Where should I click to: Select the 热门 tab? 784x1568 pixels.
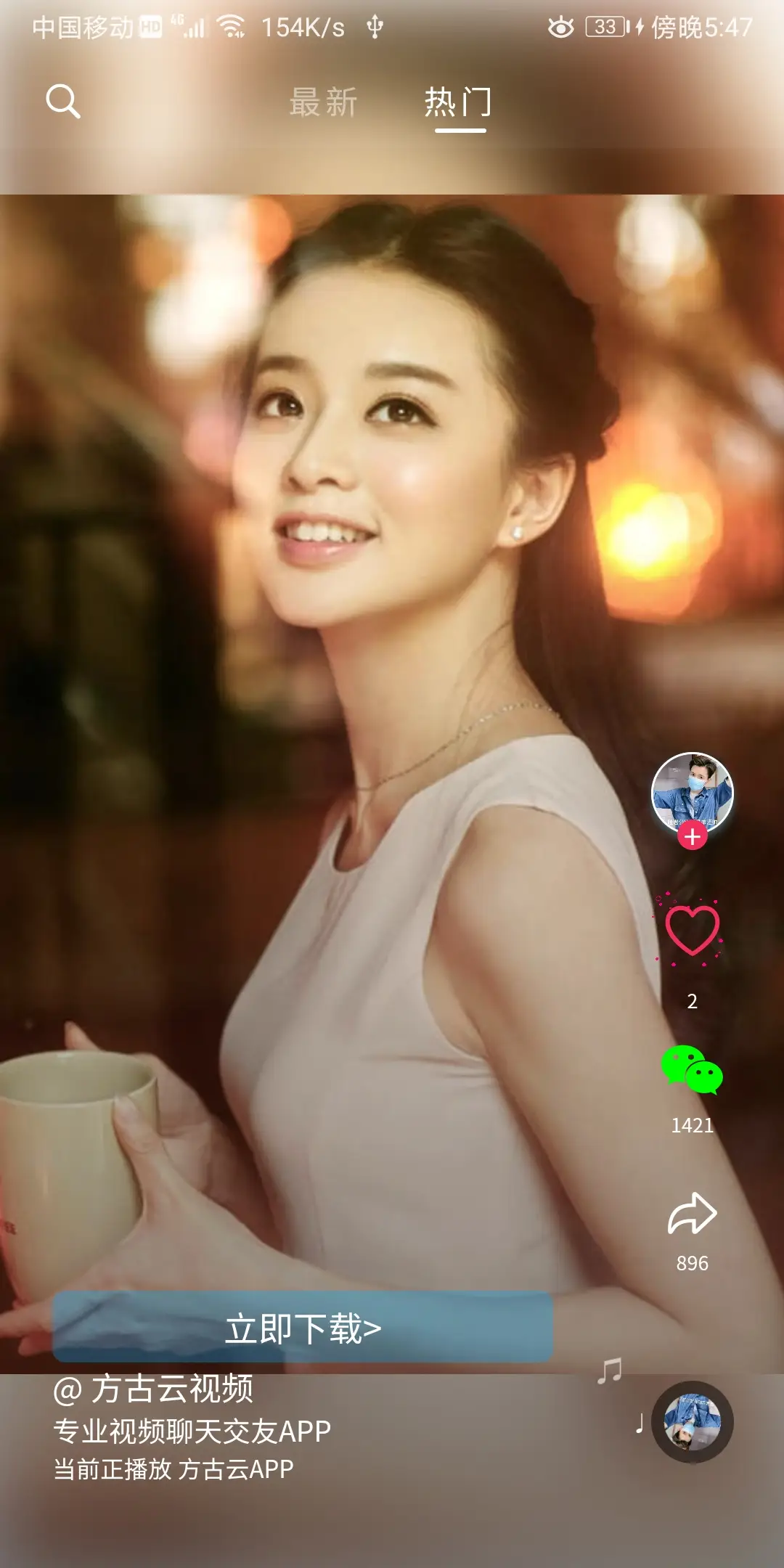pyautogui.click(x=459, y=102)
